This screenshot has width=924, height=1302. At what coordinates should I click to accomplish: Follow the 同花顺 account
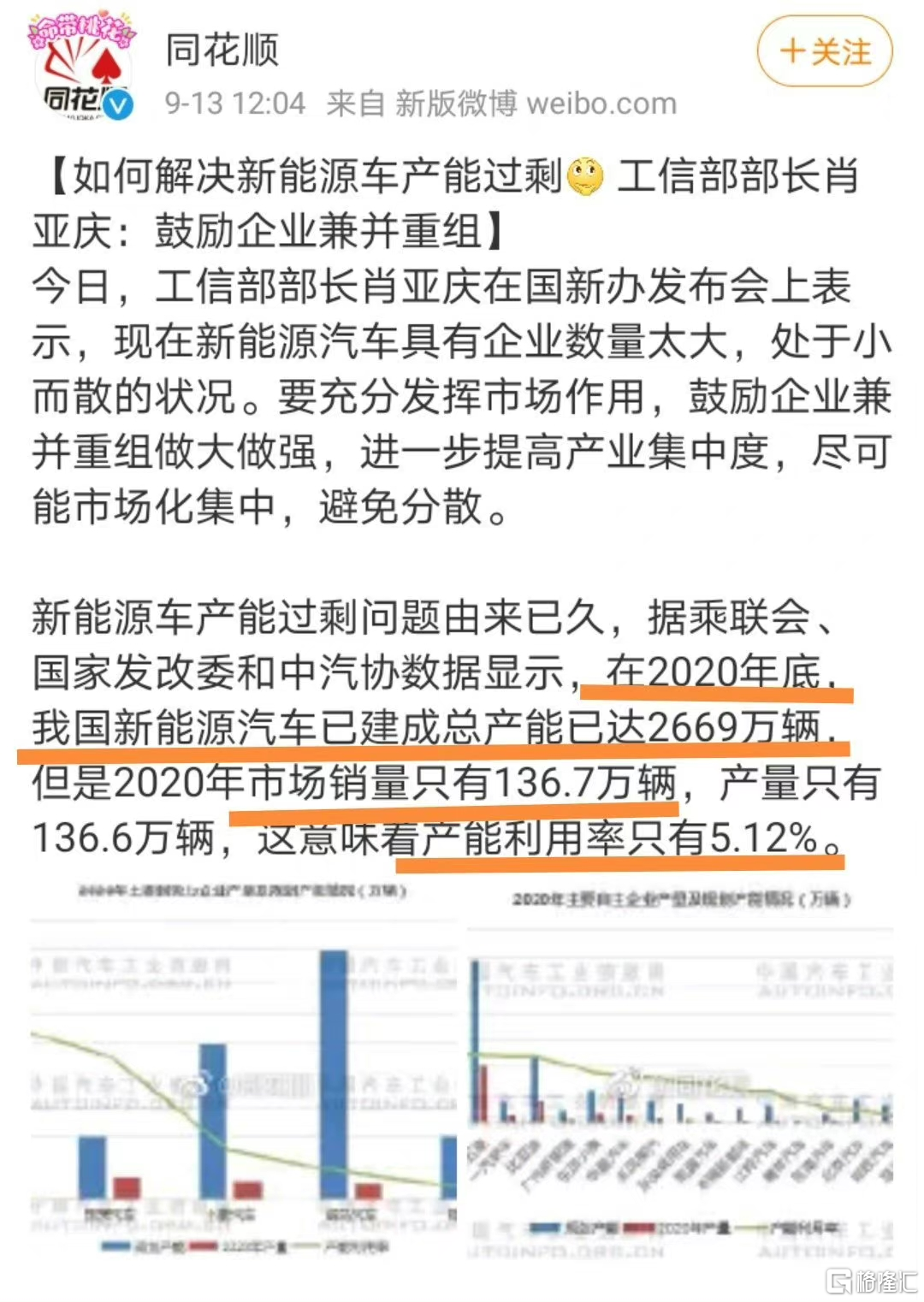824,52
